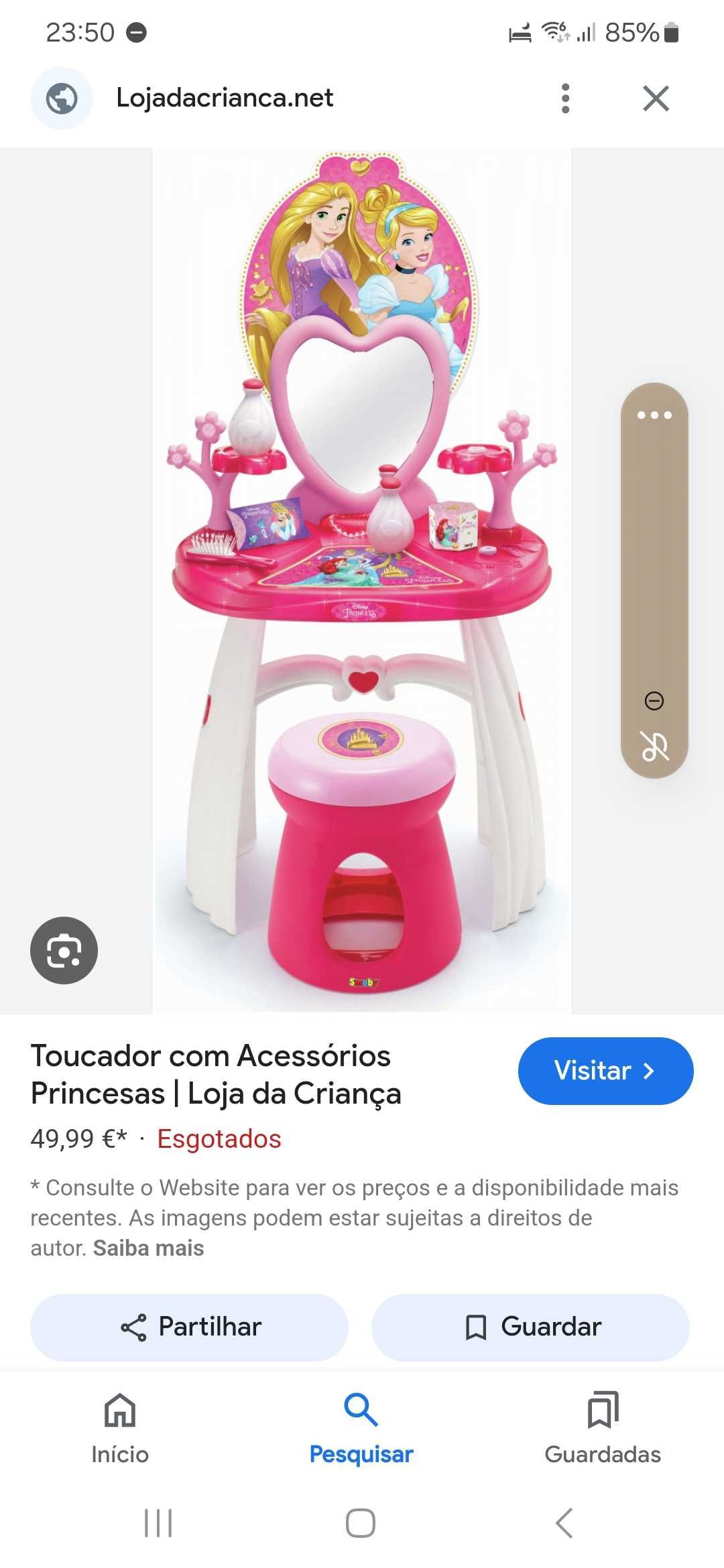The height and width of the screenshot is (1568, 724).
Task: Open the toucador product image
Action: [362, 580]
